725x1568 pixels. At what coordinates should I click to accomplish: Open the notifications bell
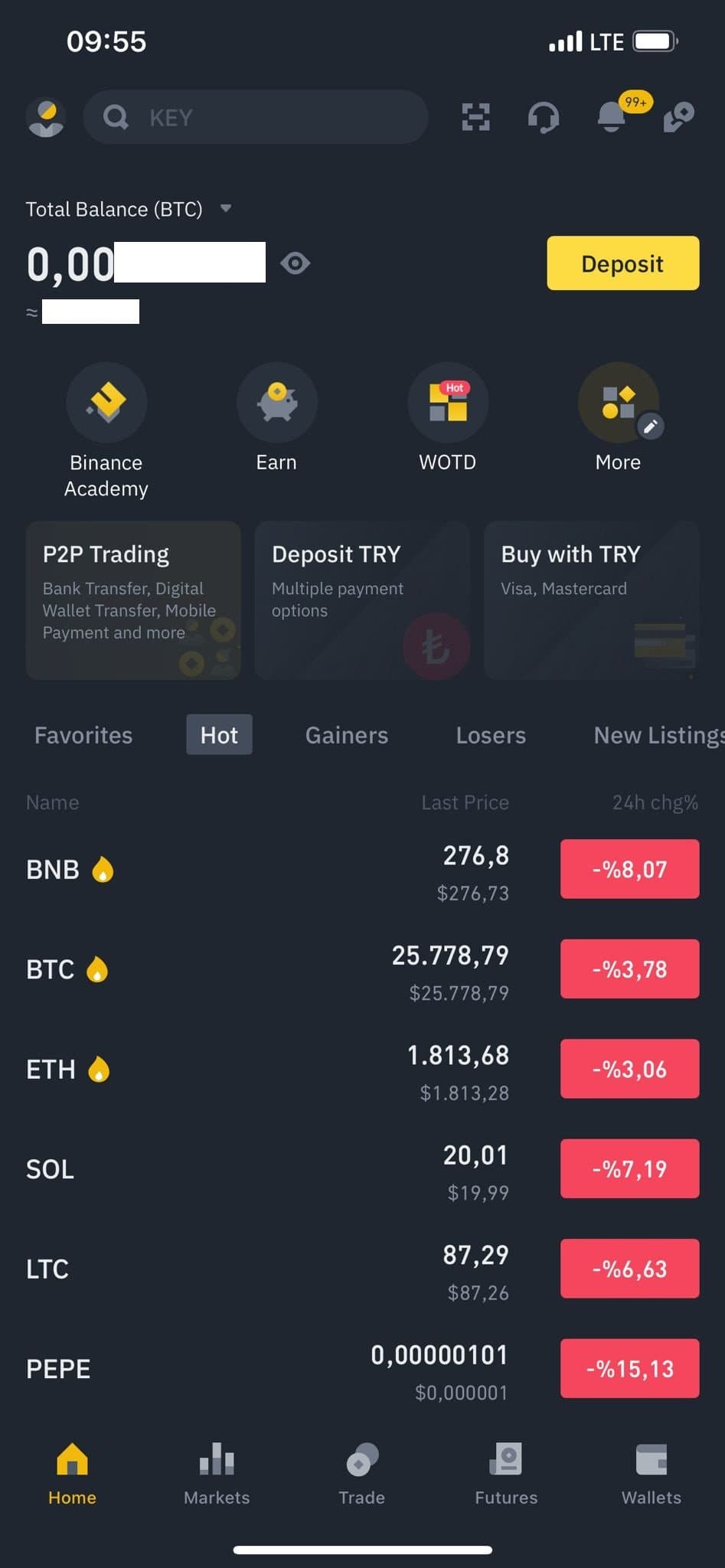tap(612, 116)
